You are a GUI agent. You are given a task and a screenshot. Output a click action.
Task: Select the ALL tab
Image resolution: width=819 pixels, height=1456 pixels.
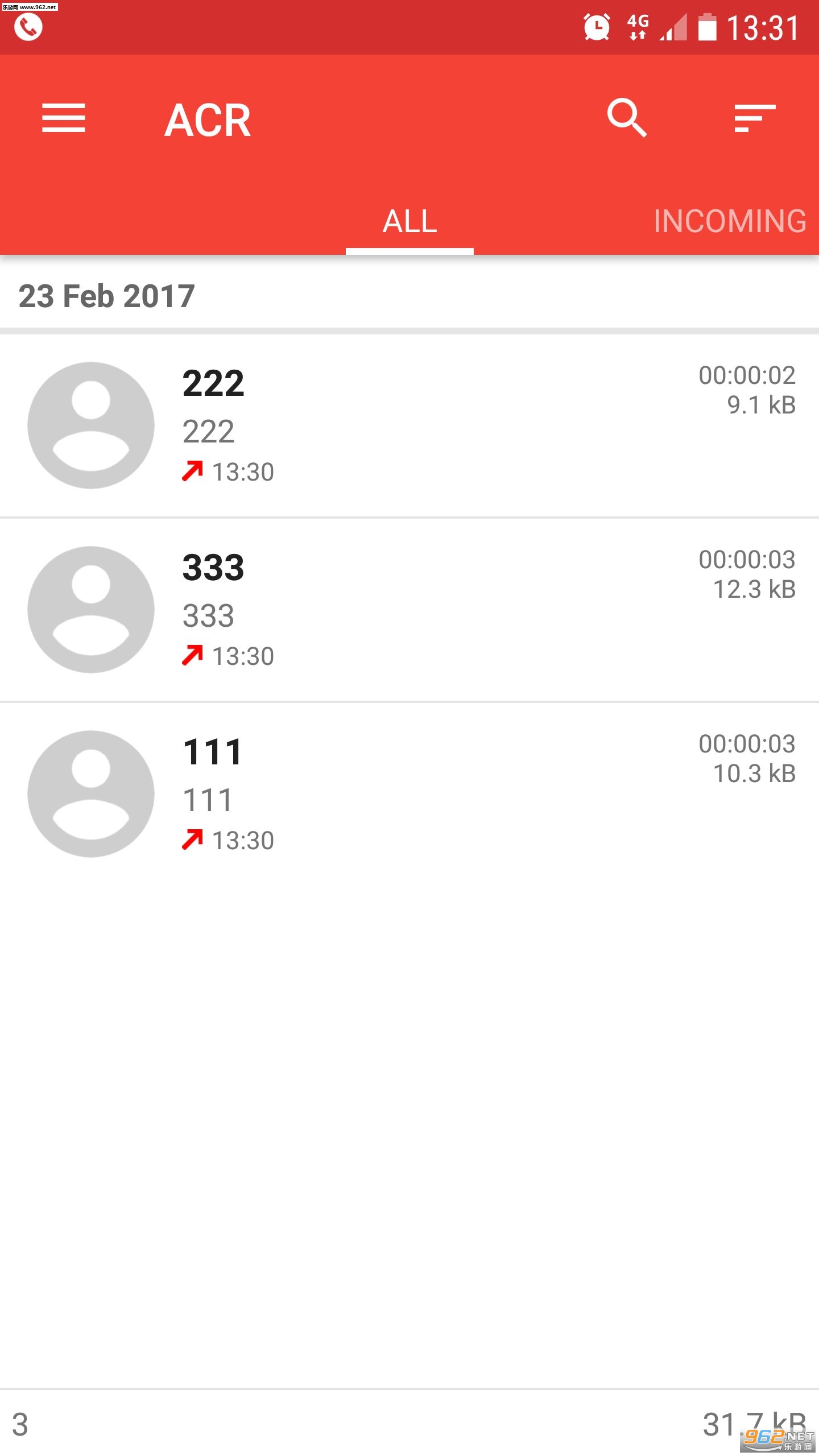(x=409, y=221)
